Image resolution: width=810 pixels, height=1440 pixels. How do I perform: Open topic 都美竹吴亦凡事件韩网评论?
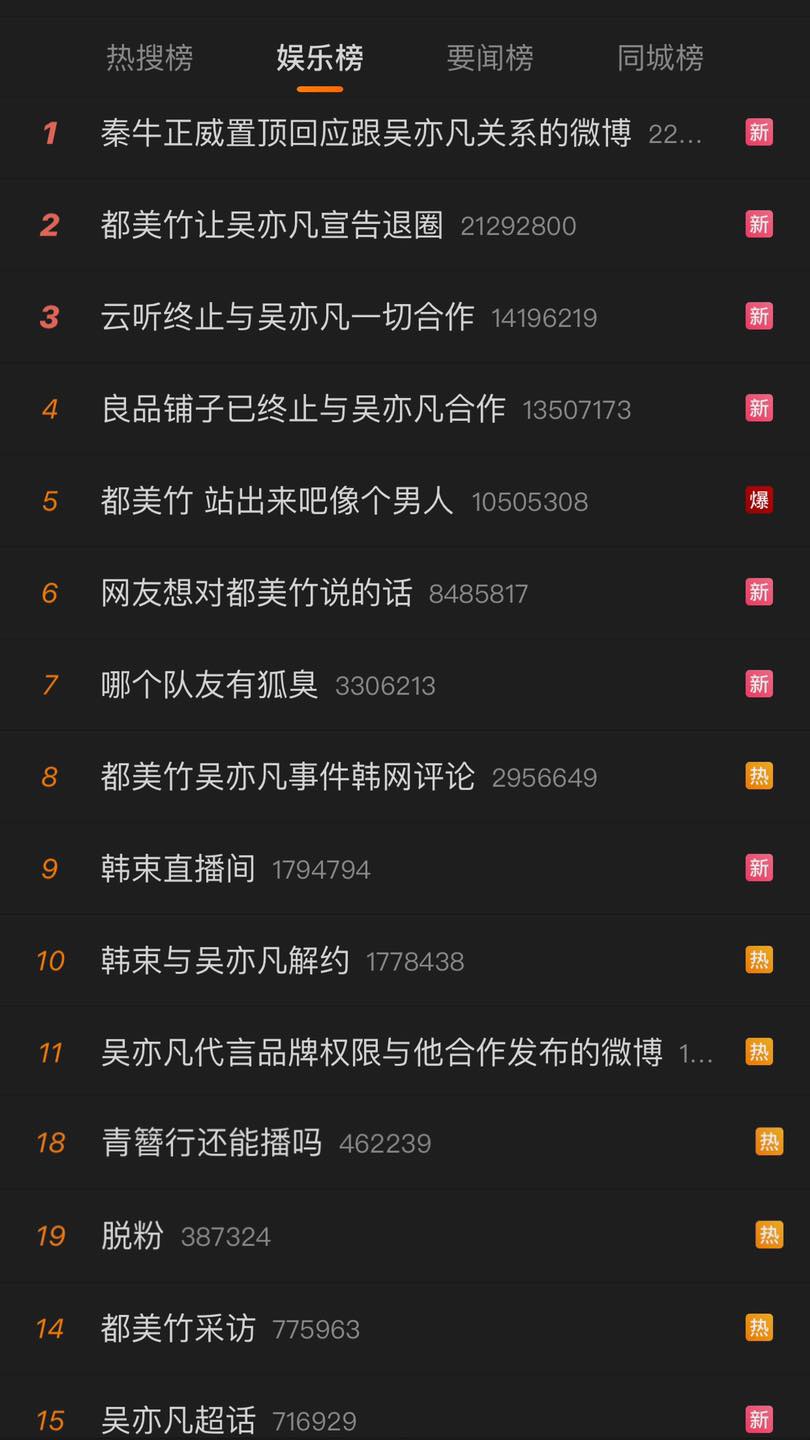[287, 777]
